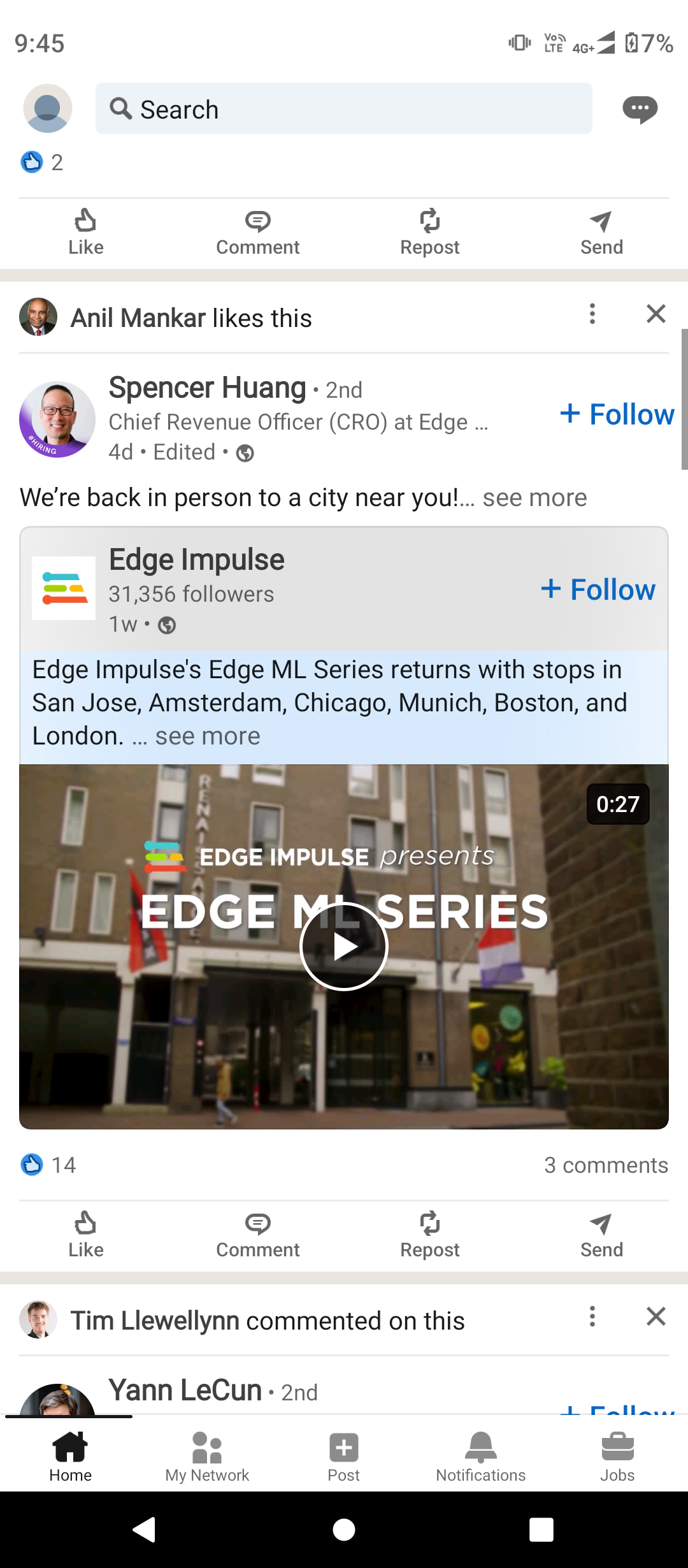Follow Spencer Huang
This screenshot has width=688, height=1568.
617,414
